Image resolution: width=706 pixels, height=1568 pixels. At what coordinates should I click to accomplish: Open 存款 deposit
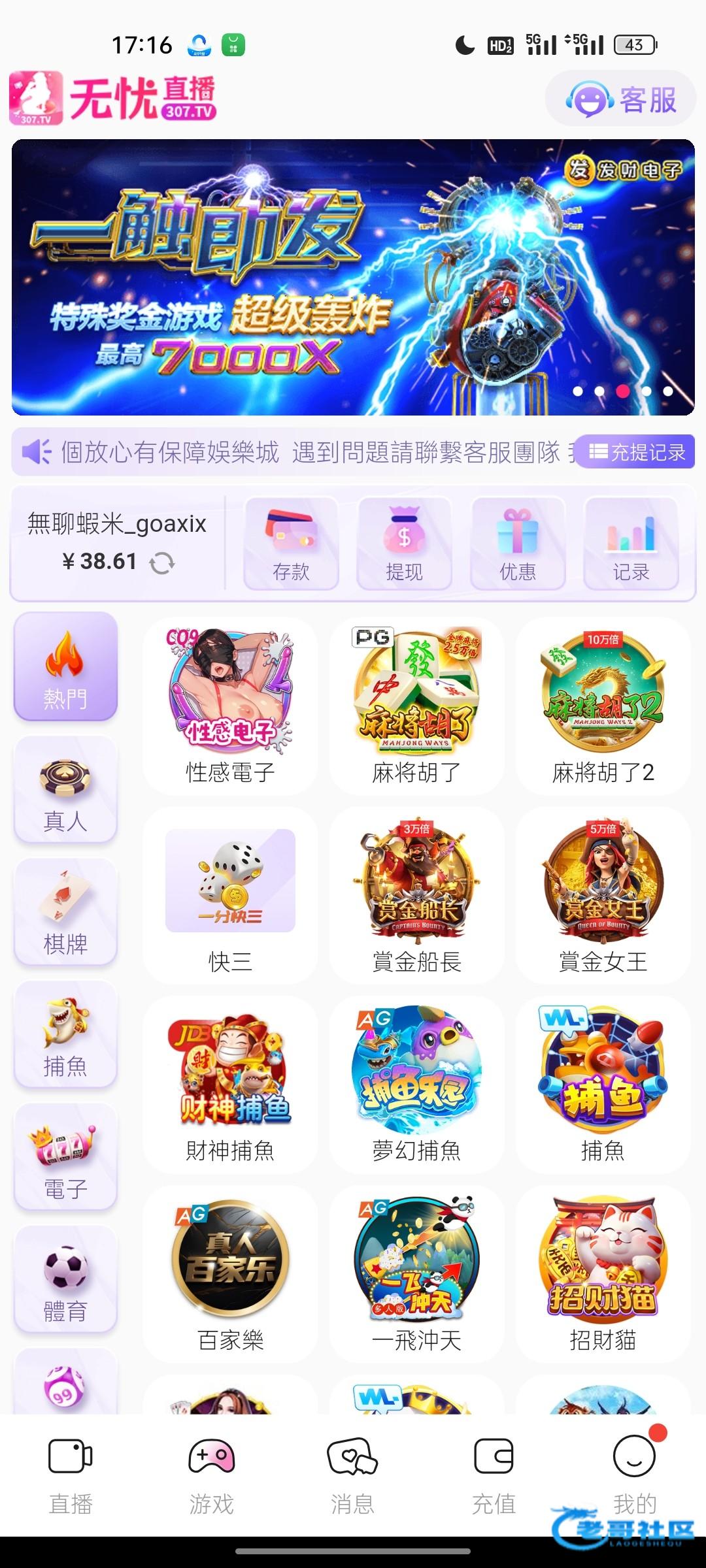pyautogui.click(x=291, y=544)
